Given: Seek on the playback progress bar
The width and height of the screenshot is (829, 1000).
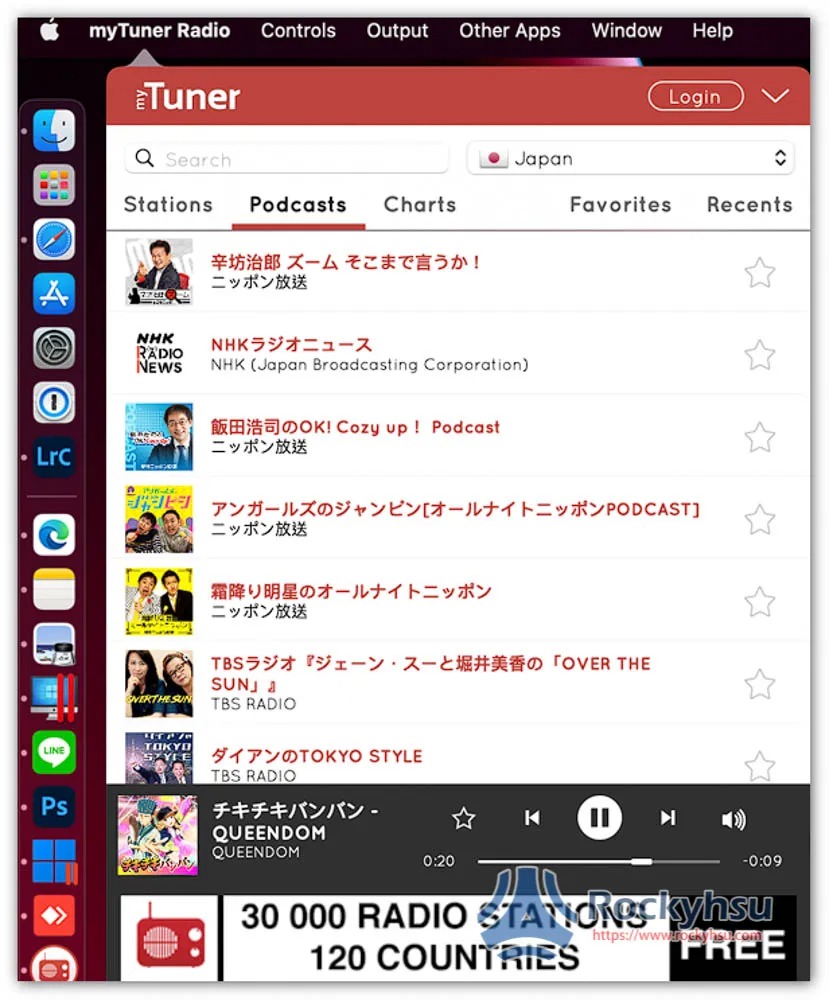Looking at the screenshot, I should click(598, 861).
